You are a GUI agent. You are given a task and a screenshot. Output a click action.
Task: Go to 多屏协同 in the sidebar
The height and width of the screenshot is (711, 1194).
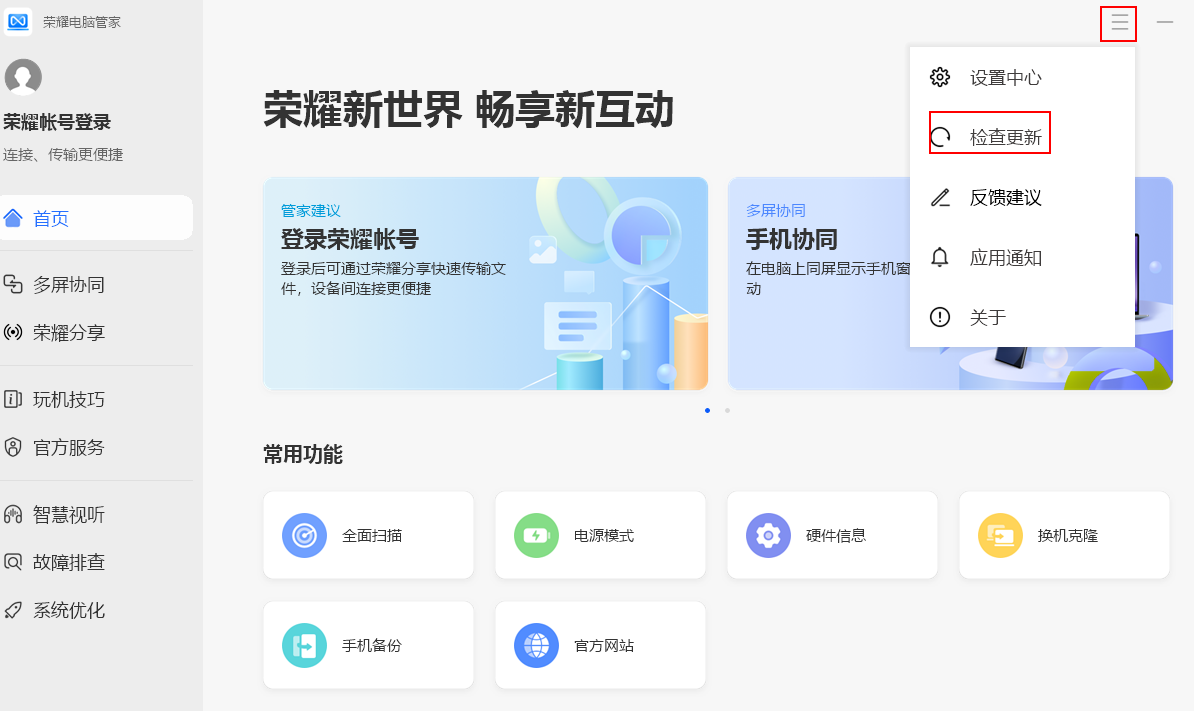coord(68,285)
